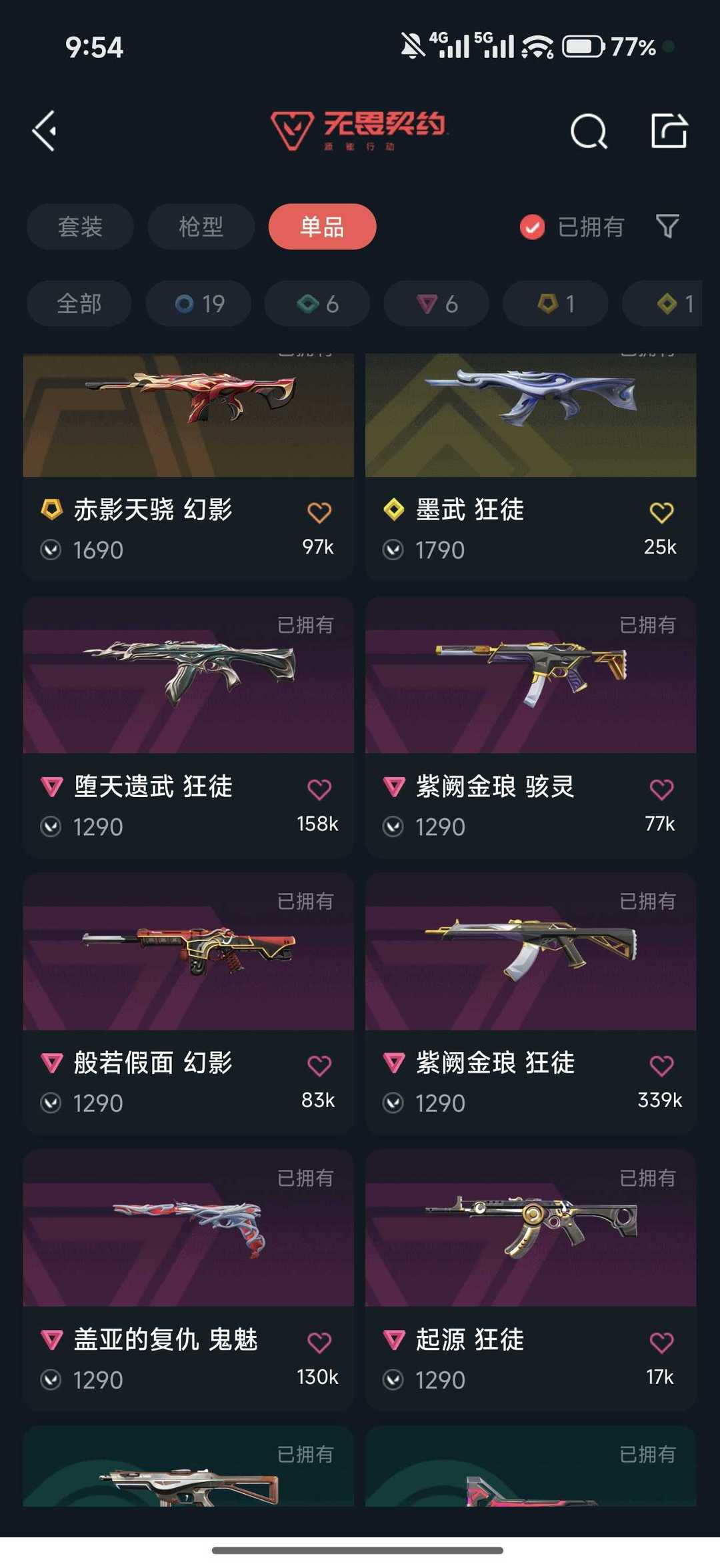Open the search icon
The width and height of the screenshot is (720, 1568).
point(589,131)
